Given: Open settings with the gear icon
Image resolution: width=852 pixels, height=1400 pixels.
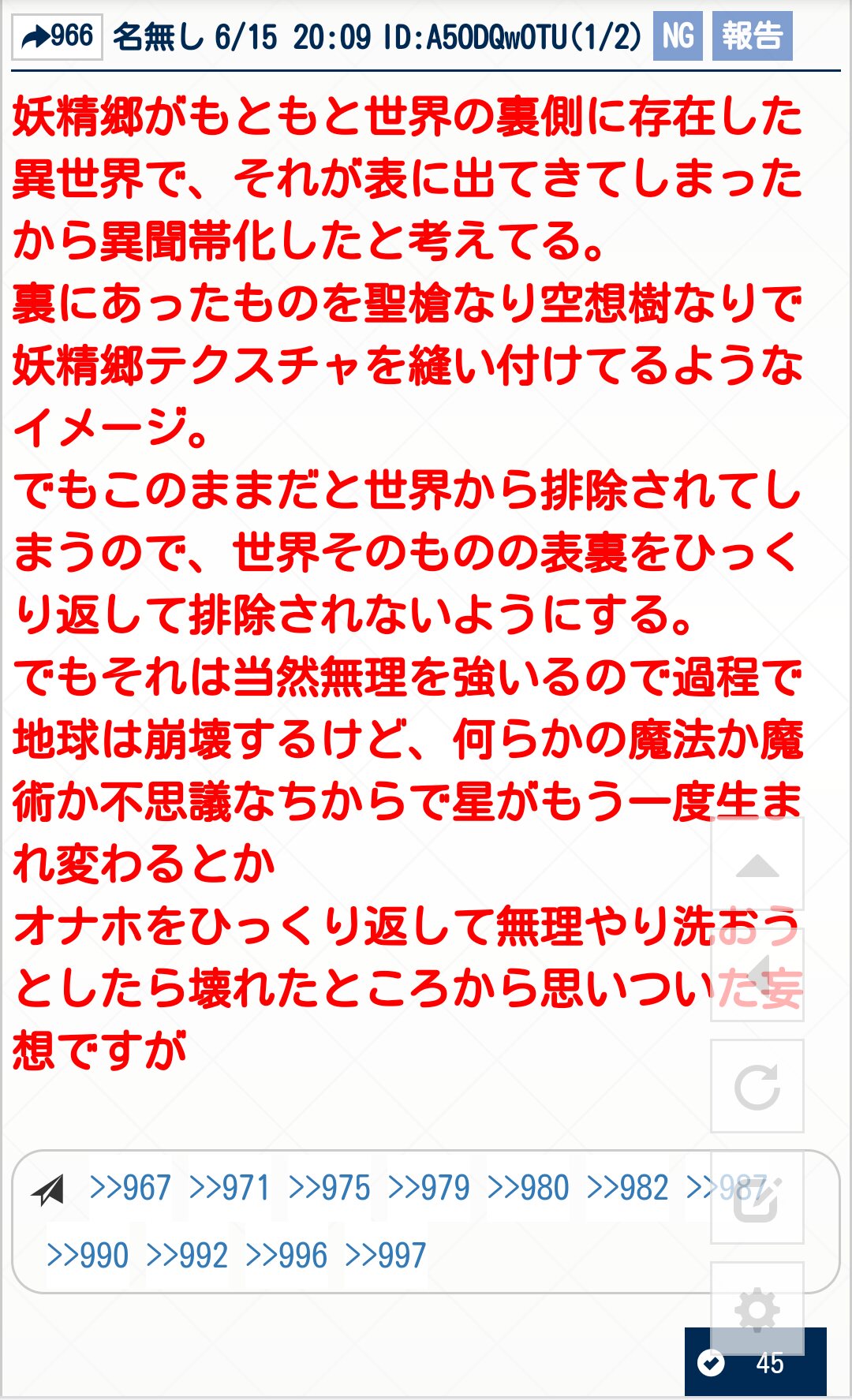Looking at the screenshot, I should [x=757, y=1309].
